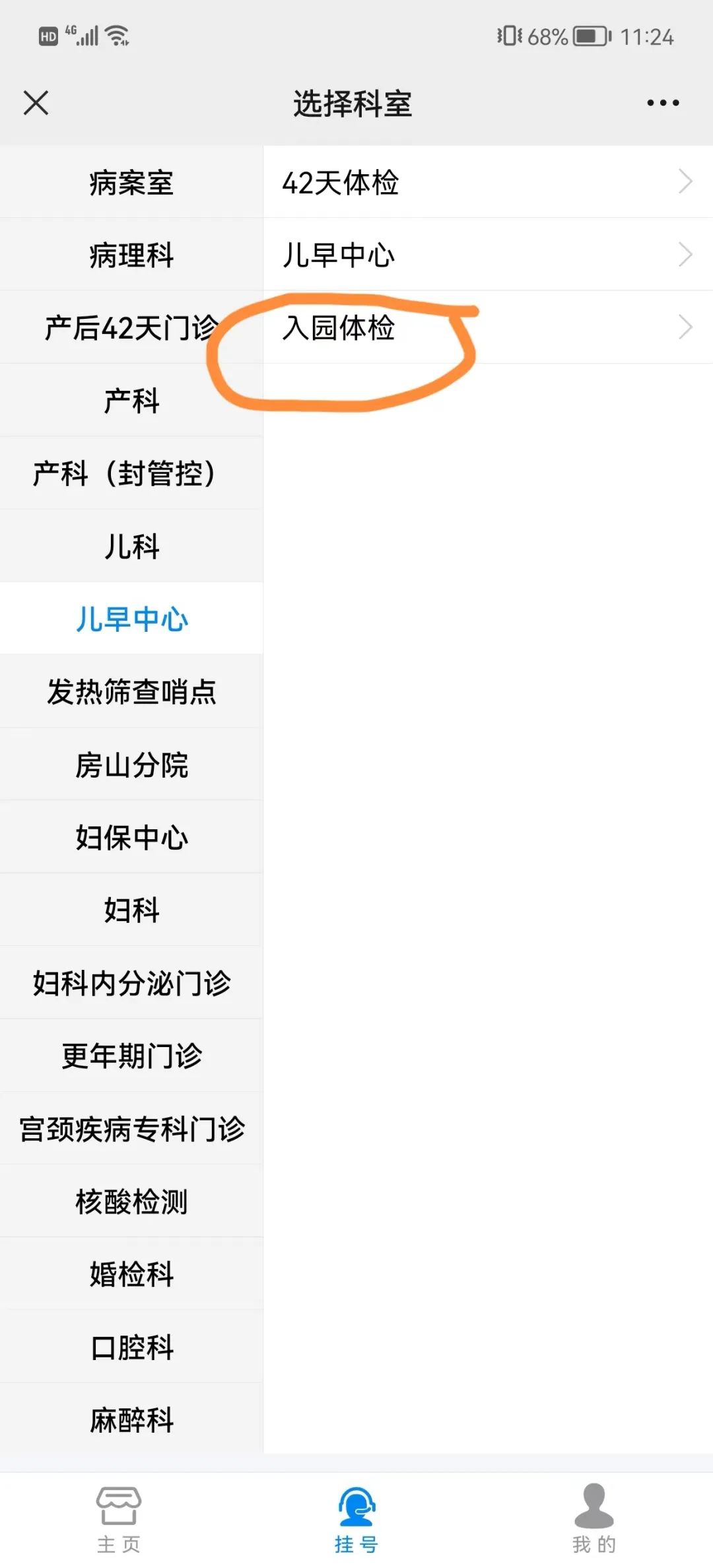Open the three-dot overflow menu

coord(663,103)
